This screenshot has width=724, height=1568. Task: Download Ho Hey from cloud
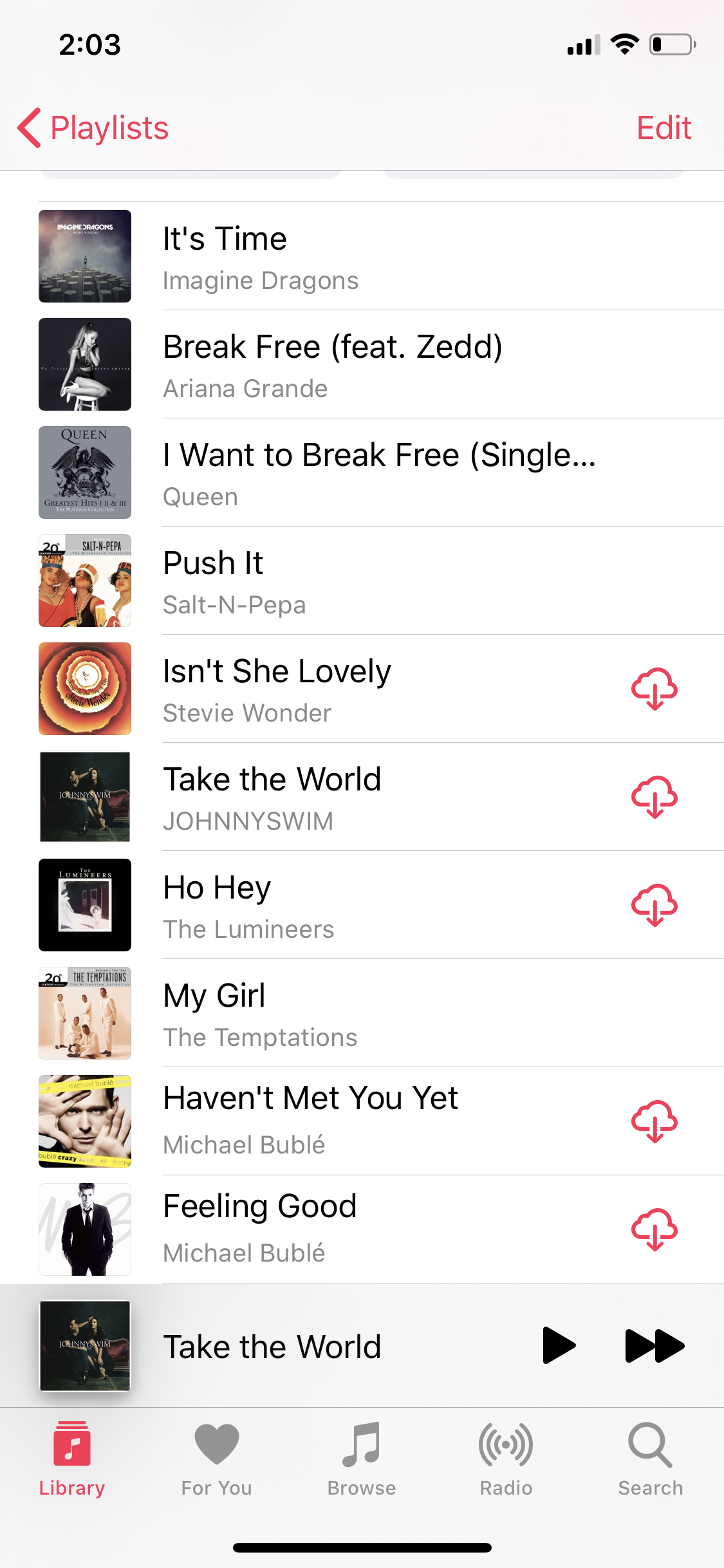click(654, 905)
